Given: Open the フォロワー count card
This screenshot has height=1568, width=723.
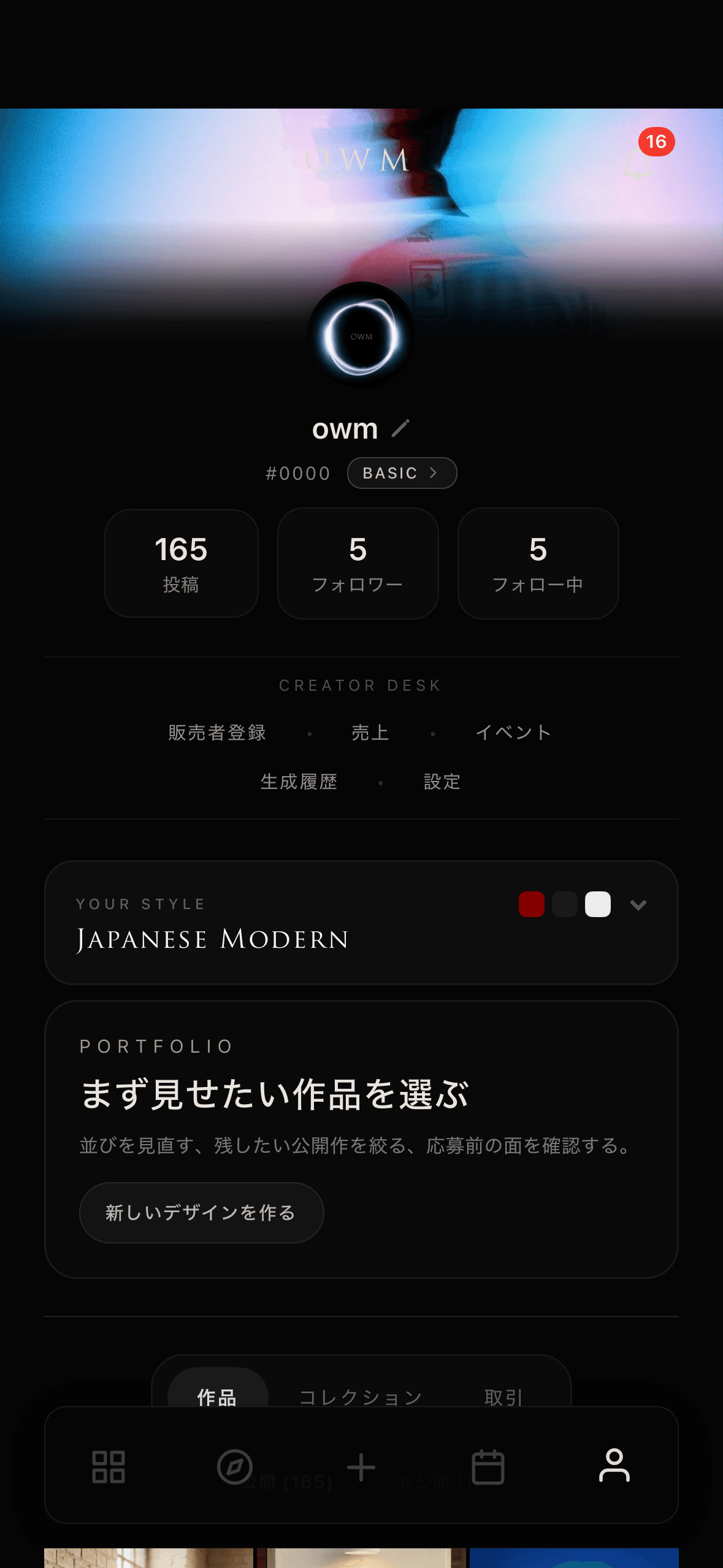Looking at the screenshot, I should click(358, 563).
